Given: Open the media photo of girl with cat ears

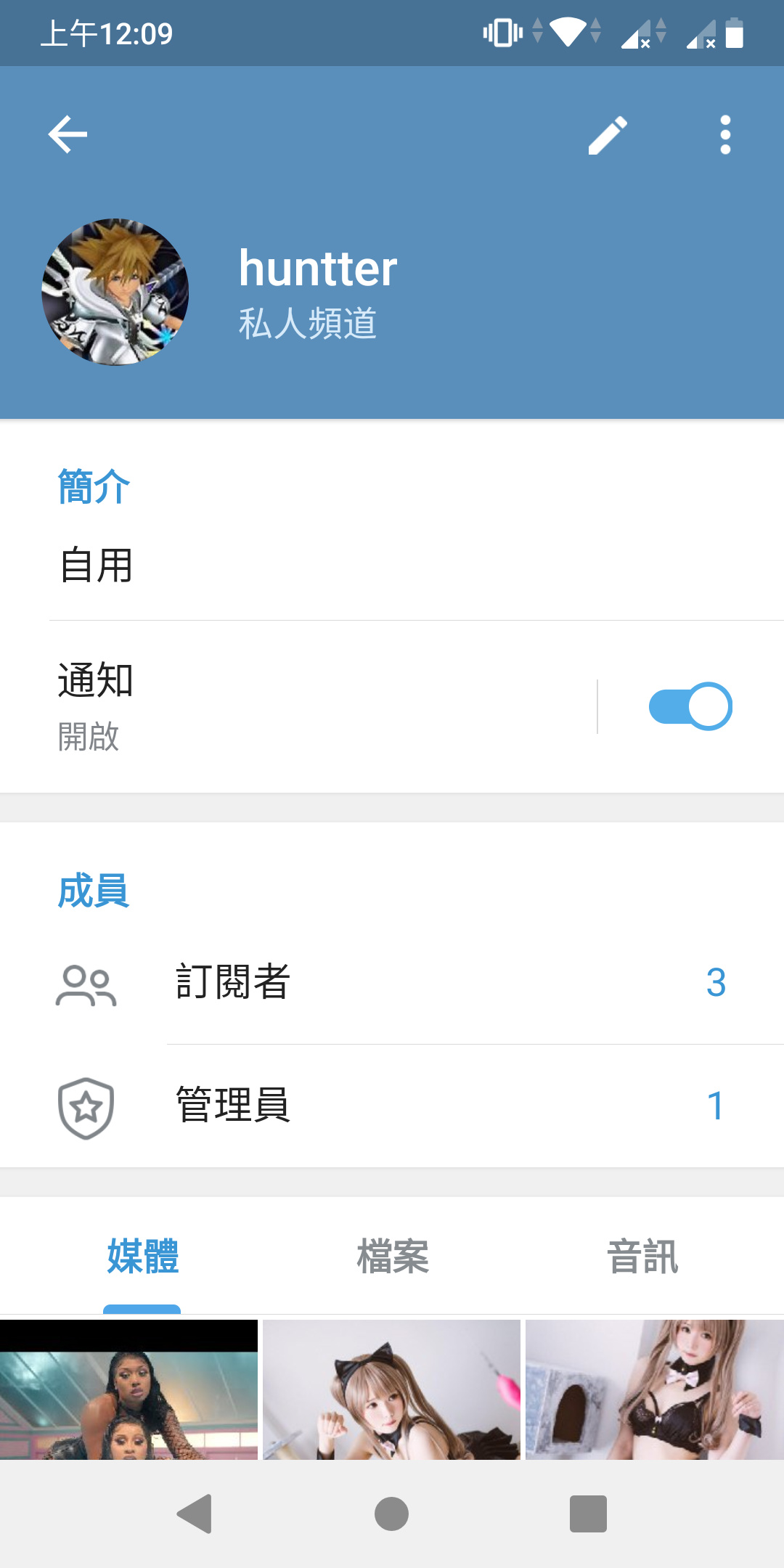Looking at the screenshot, I should pos(391,1389).
